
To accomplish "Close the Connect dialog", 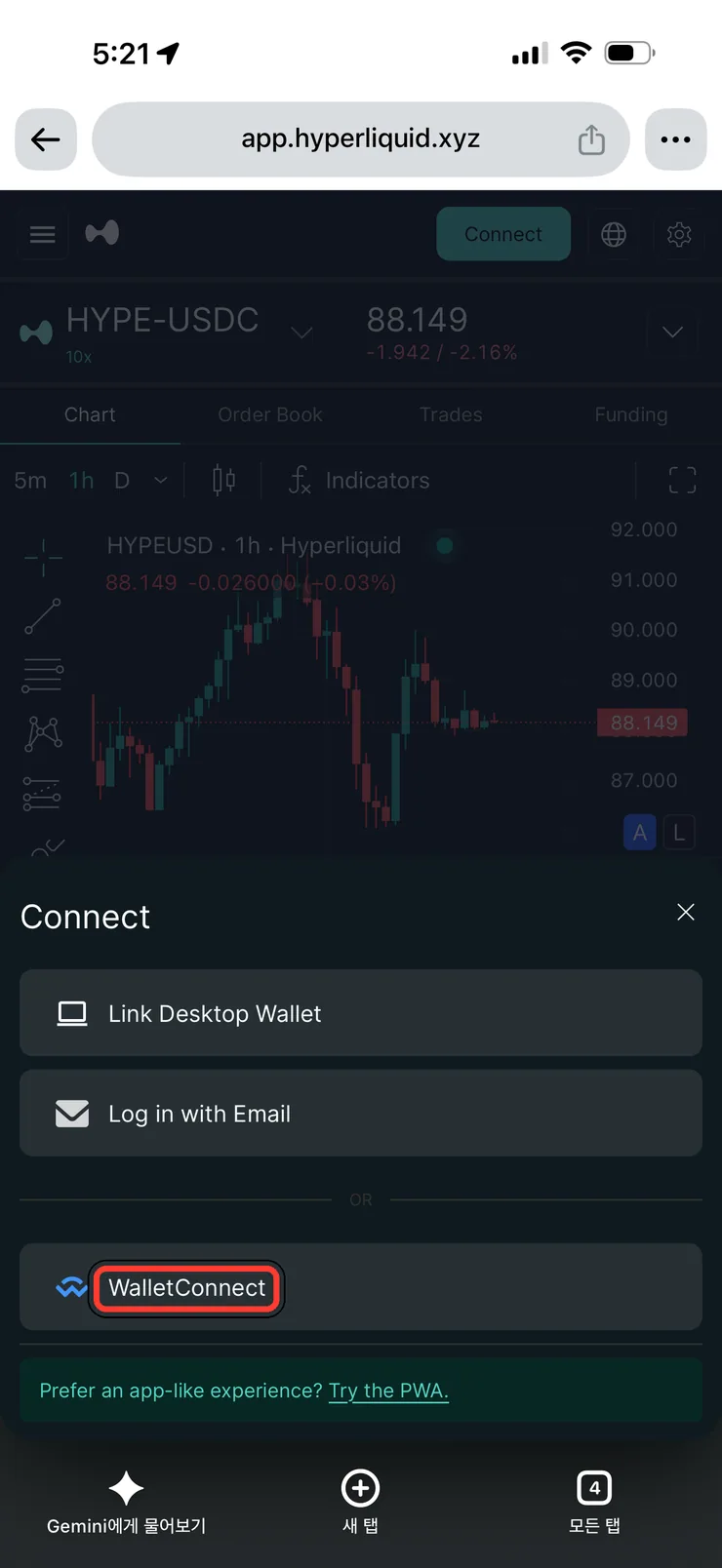I will pos(686,912).
